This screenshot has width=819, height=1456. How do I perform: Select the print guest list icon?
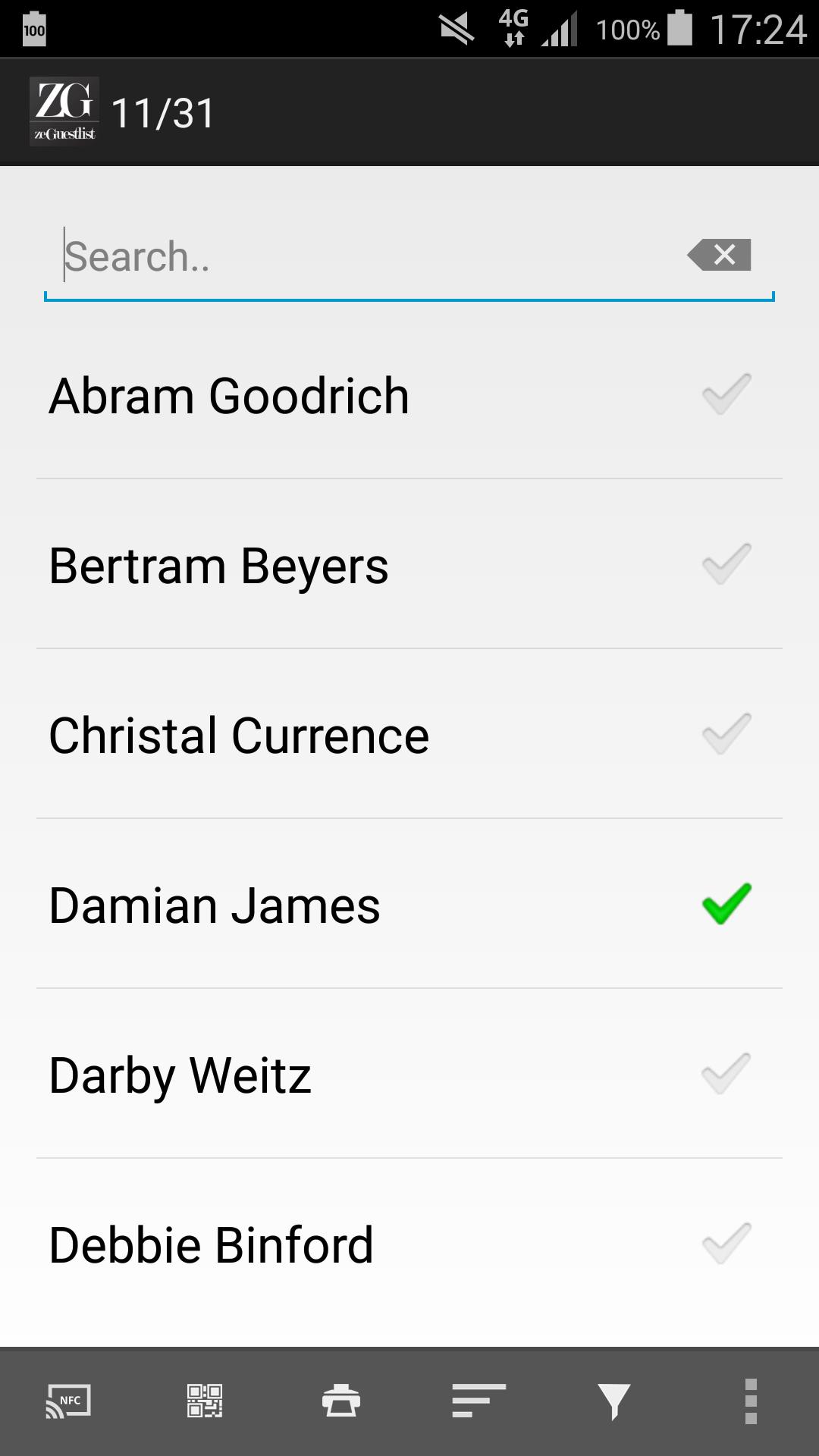341,1401
